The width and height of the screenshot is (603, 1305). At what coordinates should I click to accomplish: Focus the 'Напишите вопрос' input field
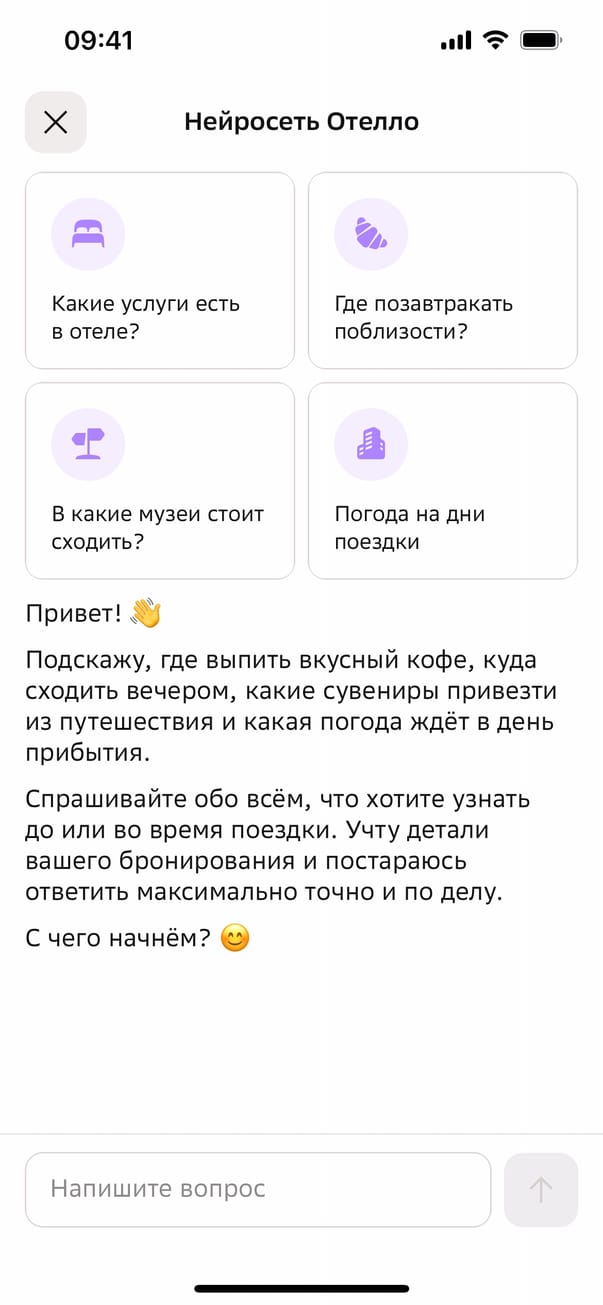tap(258, 1190)
